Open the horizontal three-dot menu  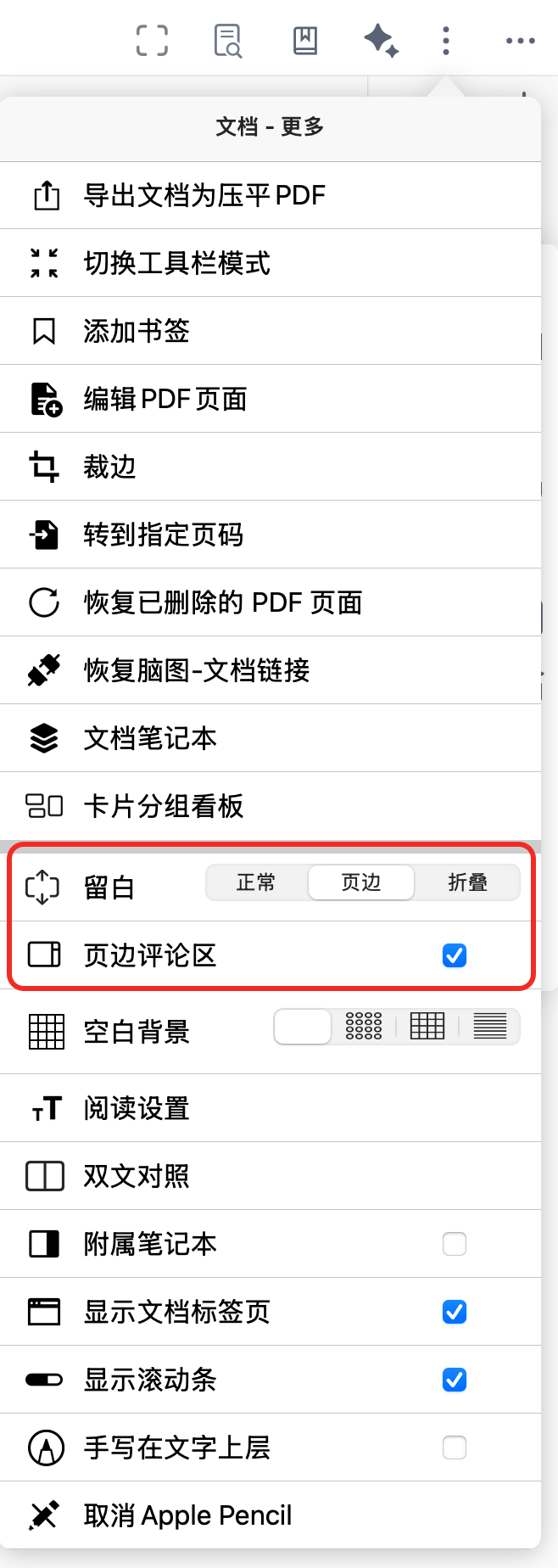click(x=520, y=40)
